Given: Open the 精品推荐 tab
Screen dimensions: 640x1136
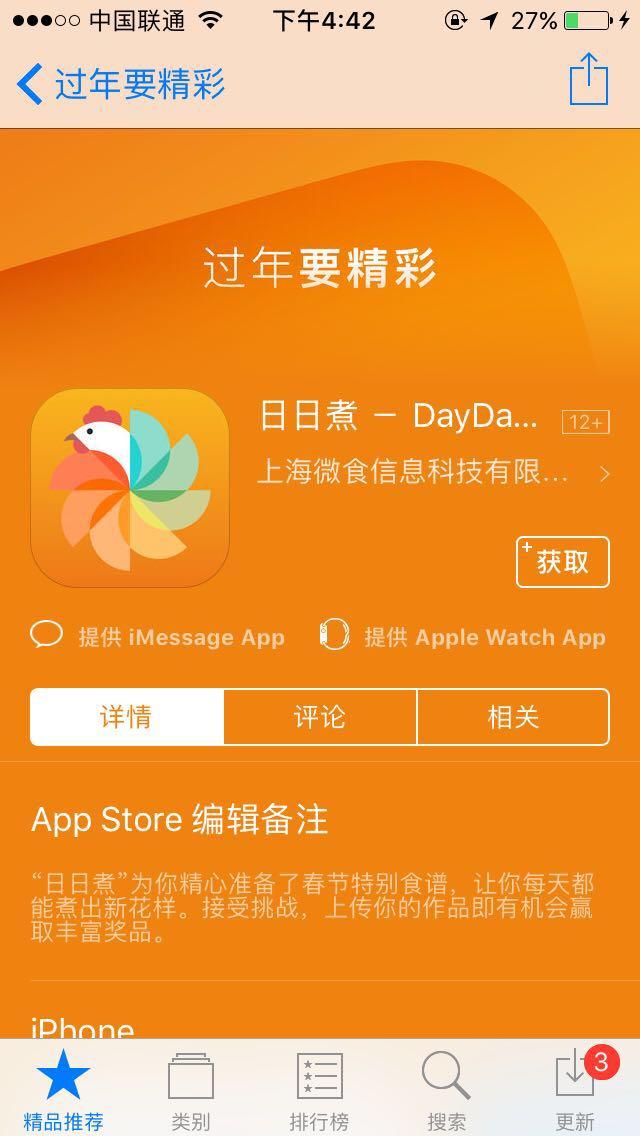Looking at the screenshot, I should [64, 1090].
